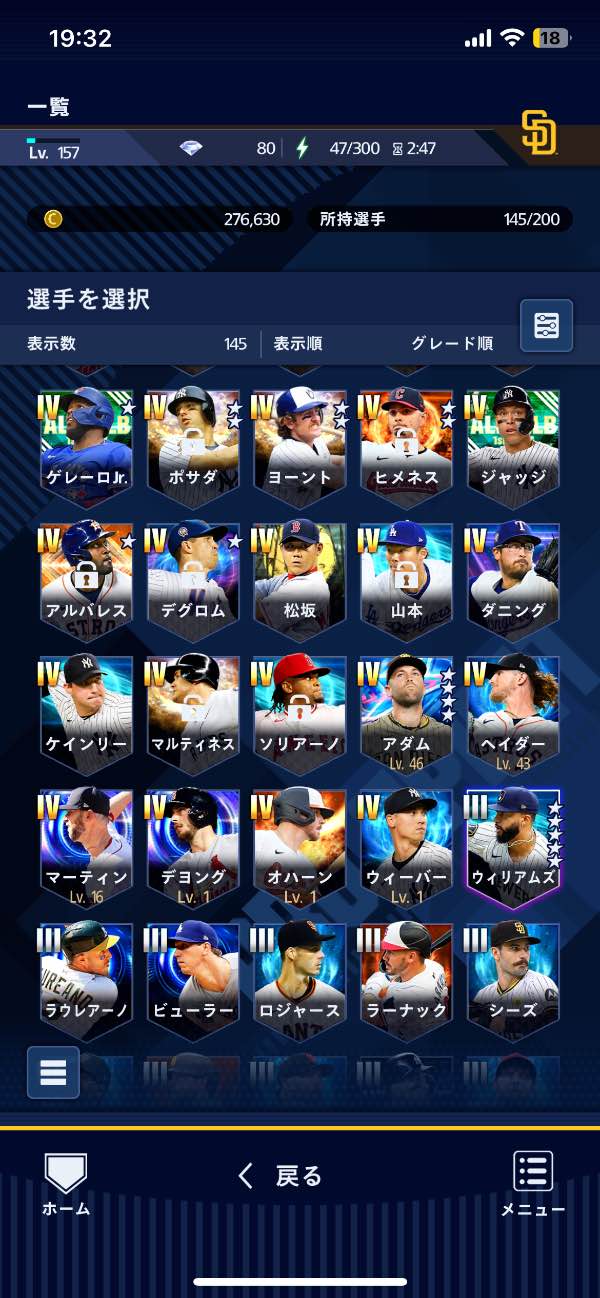Change sort order グレード順
Screen dimensions: 600x1298
coord(452,343)
